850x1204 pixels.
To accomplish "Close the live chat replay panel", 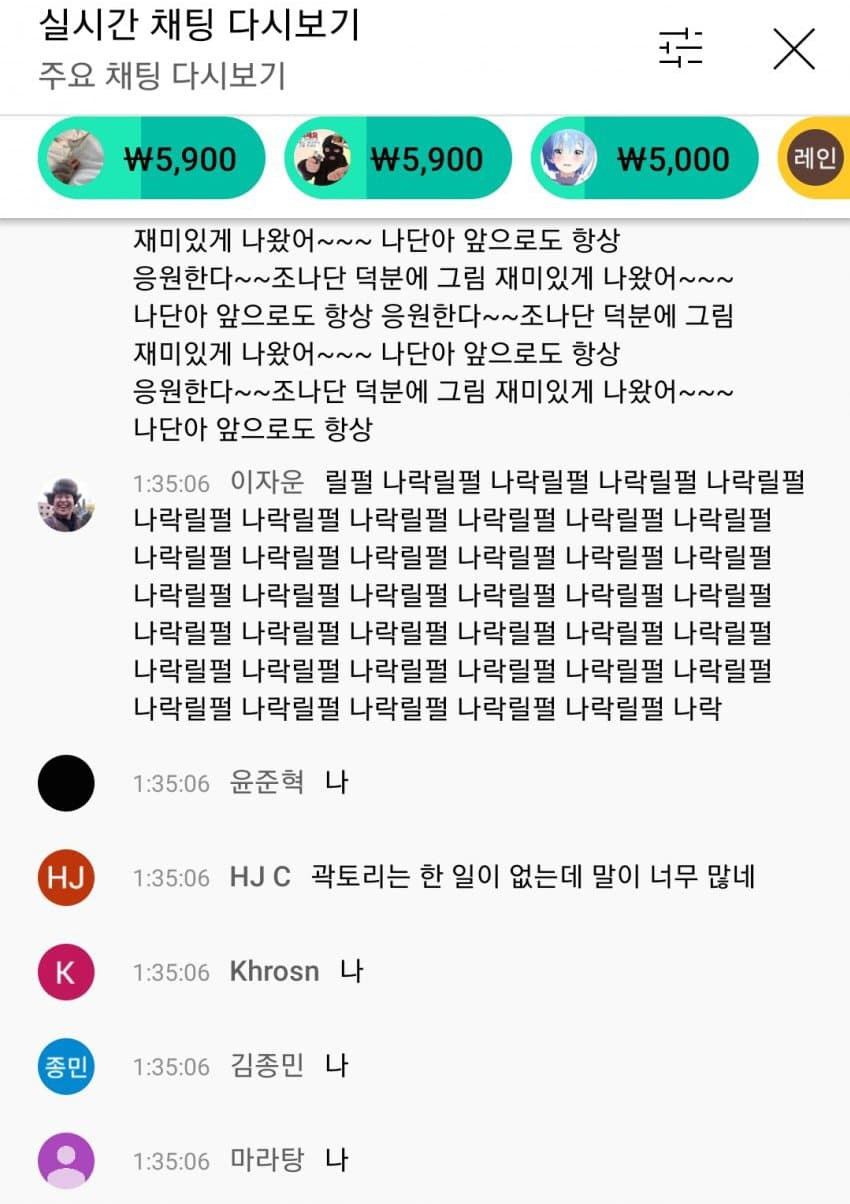I will pyautogui.click(x=794, y=48).
